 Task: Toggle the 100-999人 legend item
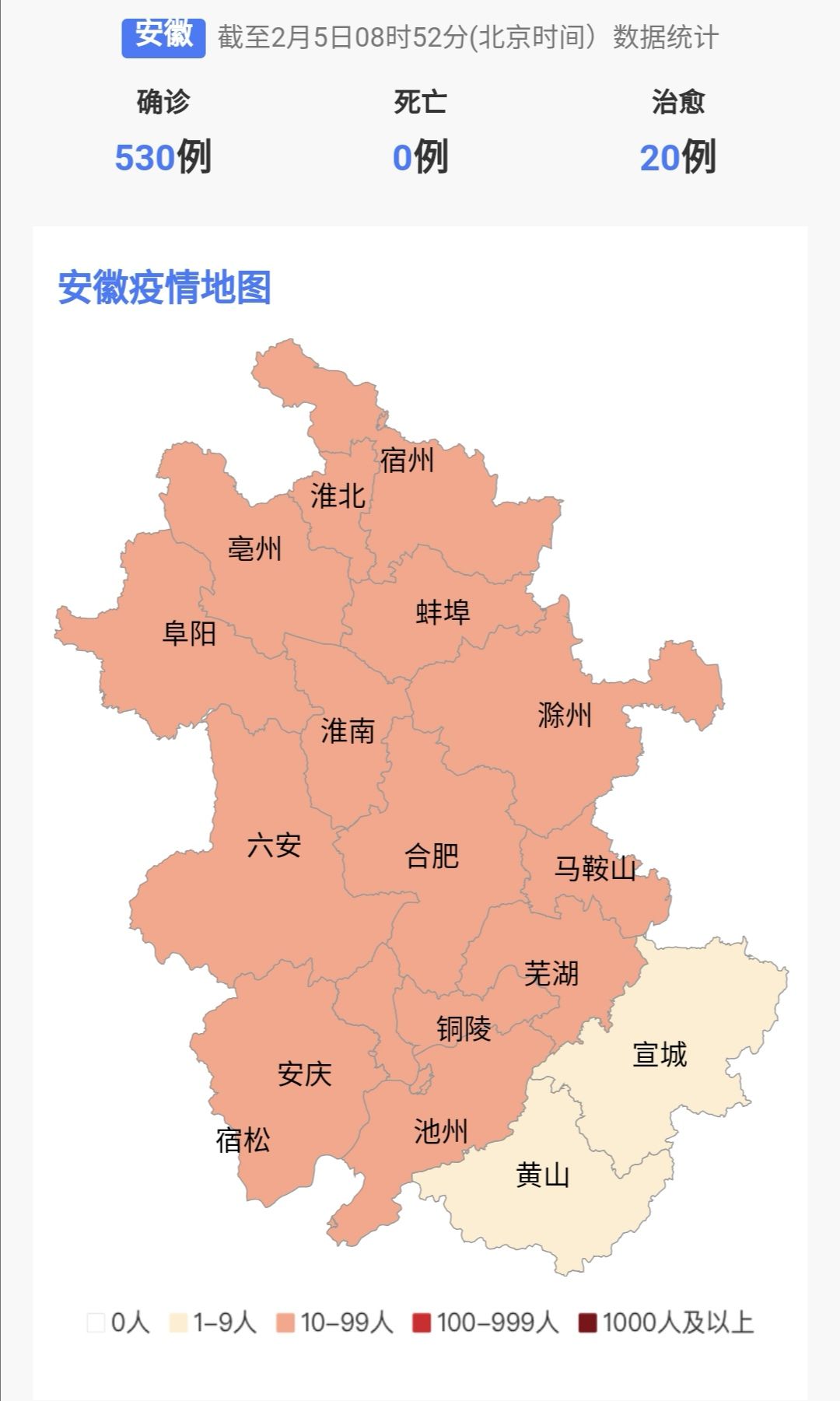(485, 1322)
